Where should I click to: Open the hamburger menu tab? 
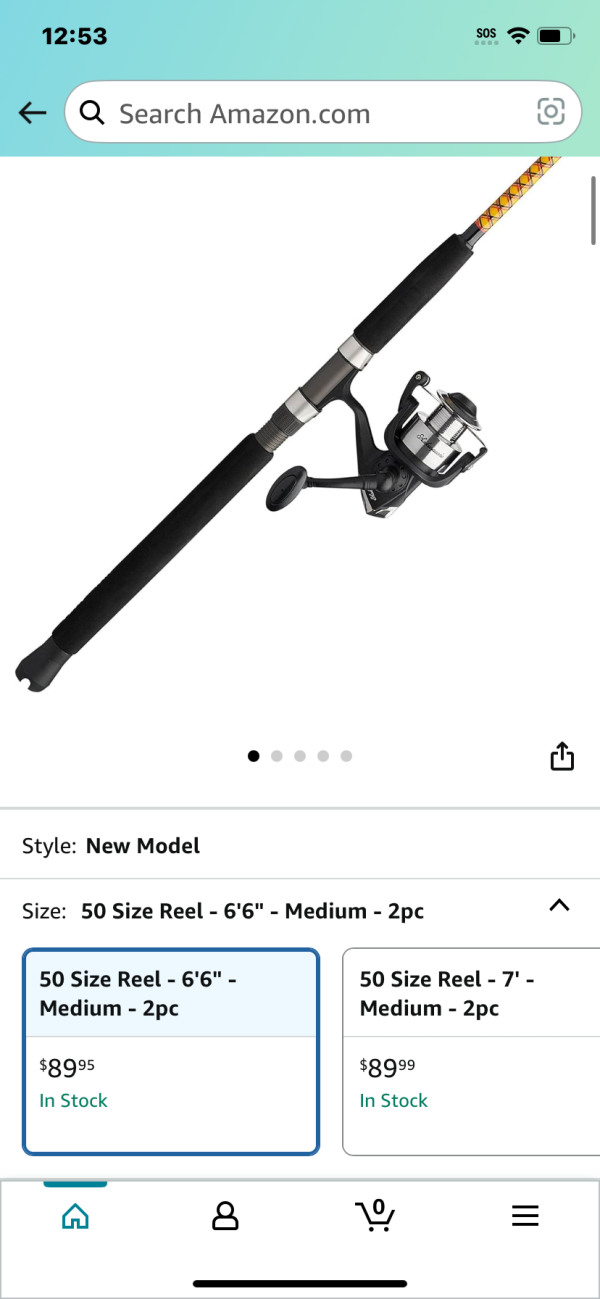pos(525,1216)
